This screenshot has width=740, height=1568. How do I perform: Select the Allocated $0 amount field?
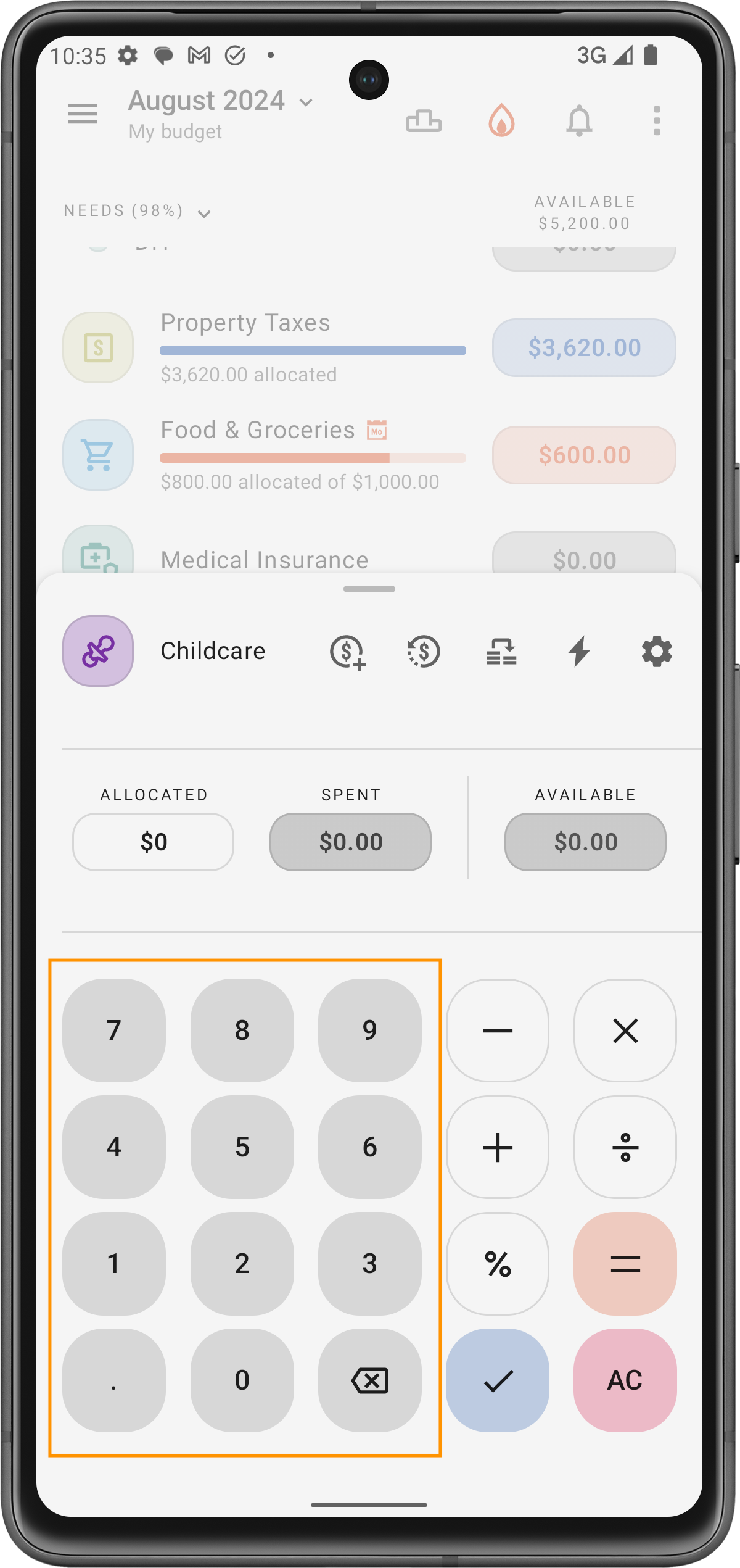click(x=154, y=842)
